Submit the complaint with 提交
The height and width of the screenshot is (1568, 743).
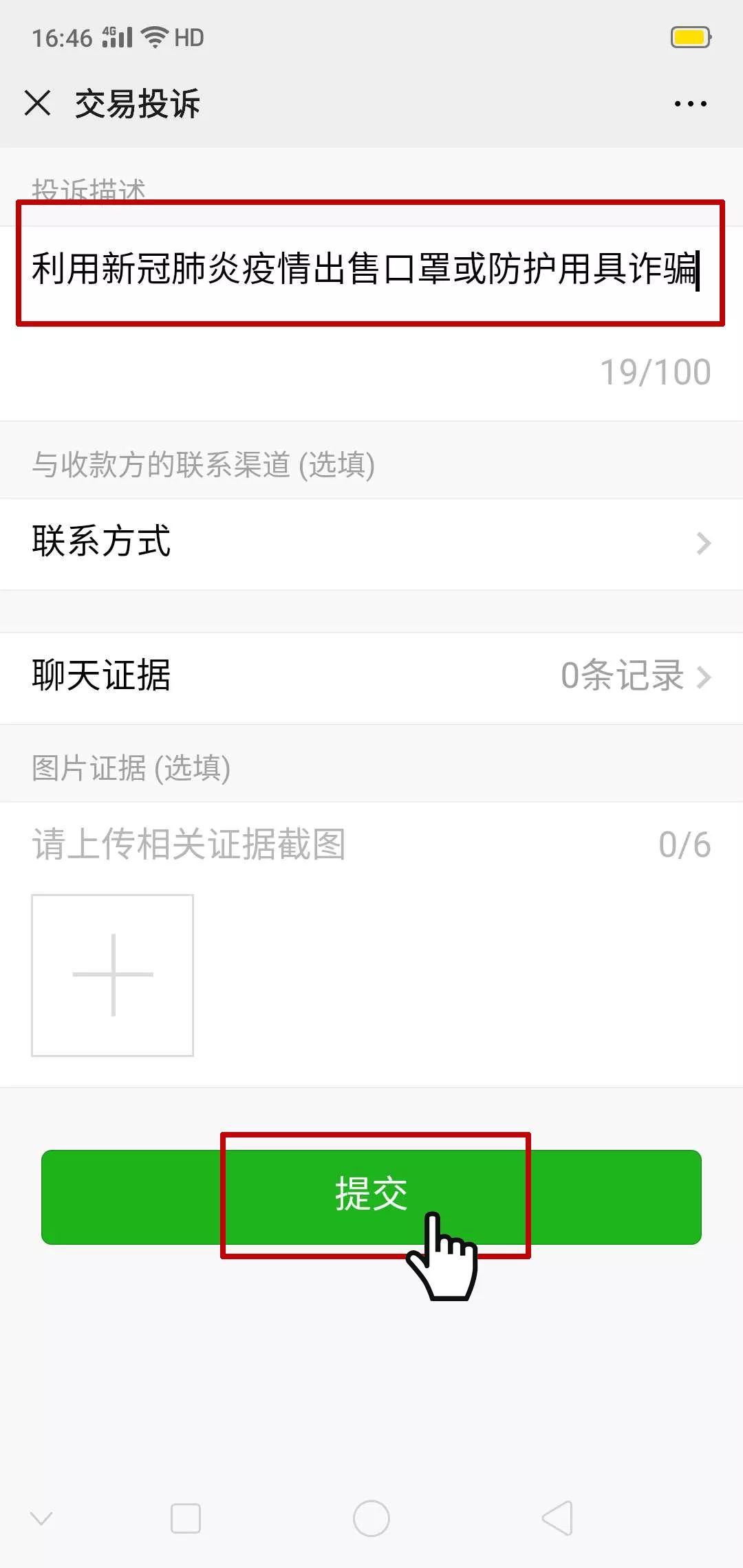pyautogui.click(x=371, y=1197)
